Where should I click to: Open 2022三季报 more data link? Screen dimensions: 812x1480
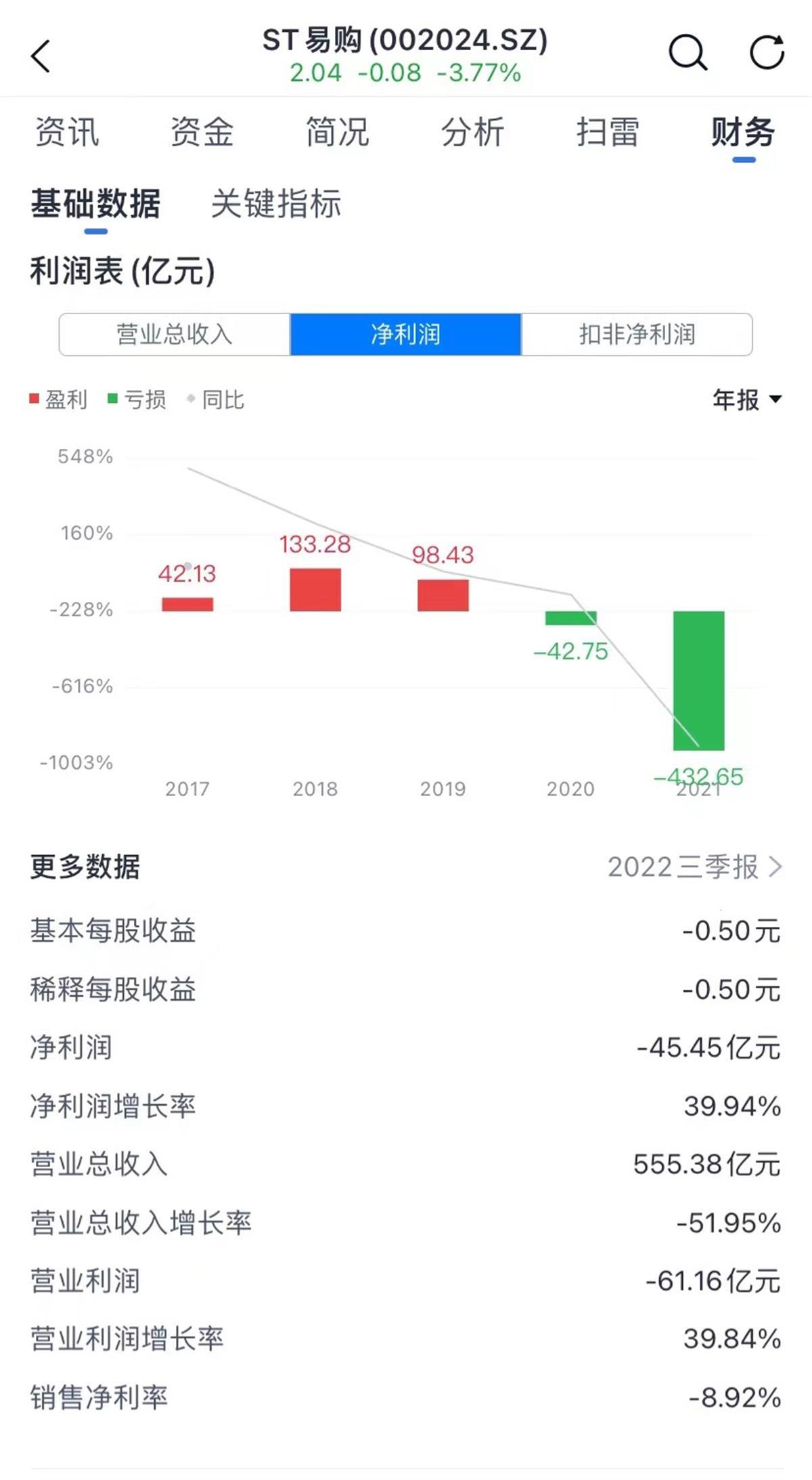pos(694,867)
